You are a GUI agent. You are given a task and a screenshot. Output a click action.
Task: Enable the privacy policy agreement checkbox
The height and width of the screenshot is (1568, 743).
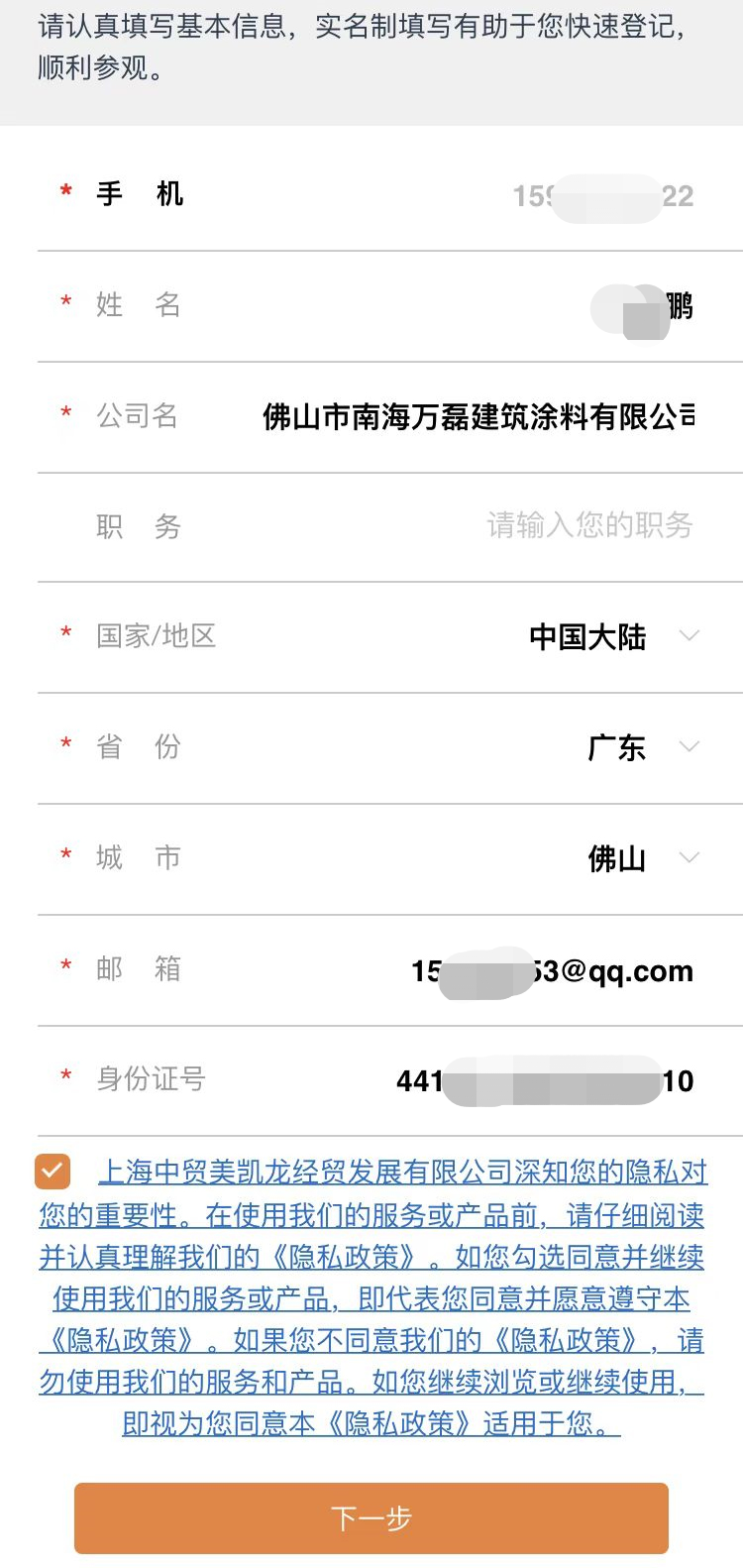[x=52, y=1173]
